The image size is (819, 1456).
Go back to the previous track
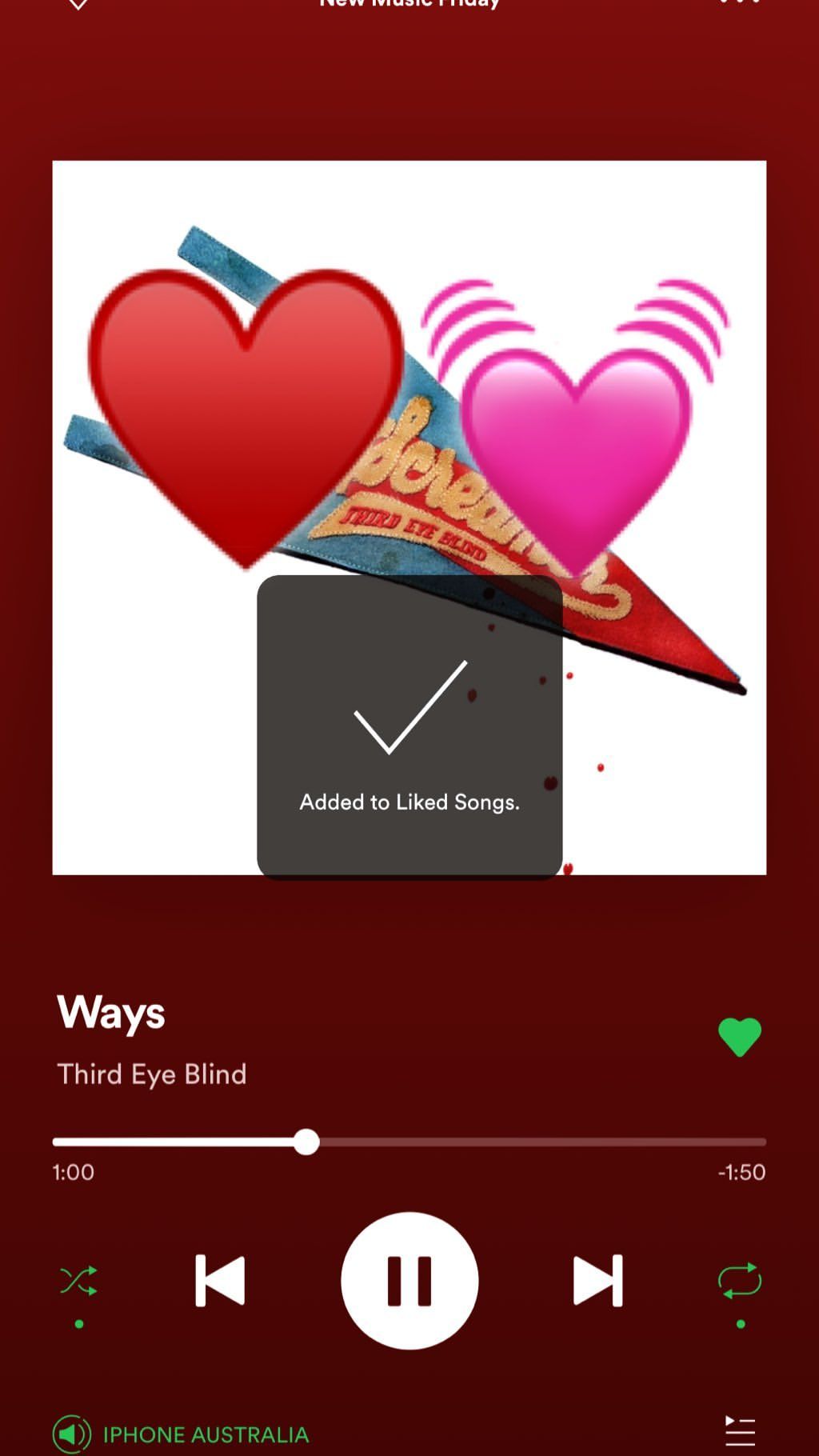(x=220, y=1280)
